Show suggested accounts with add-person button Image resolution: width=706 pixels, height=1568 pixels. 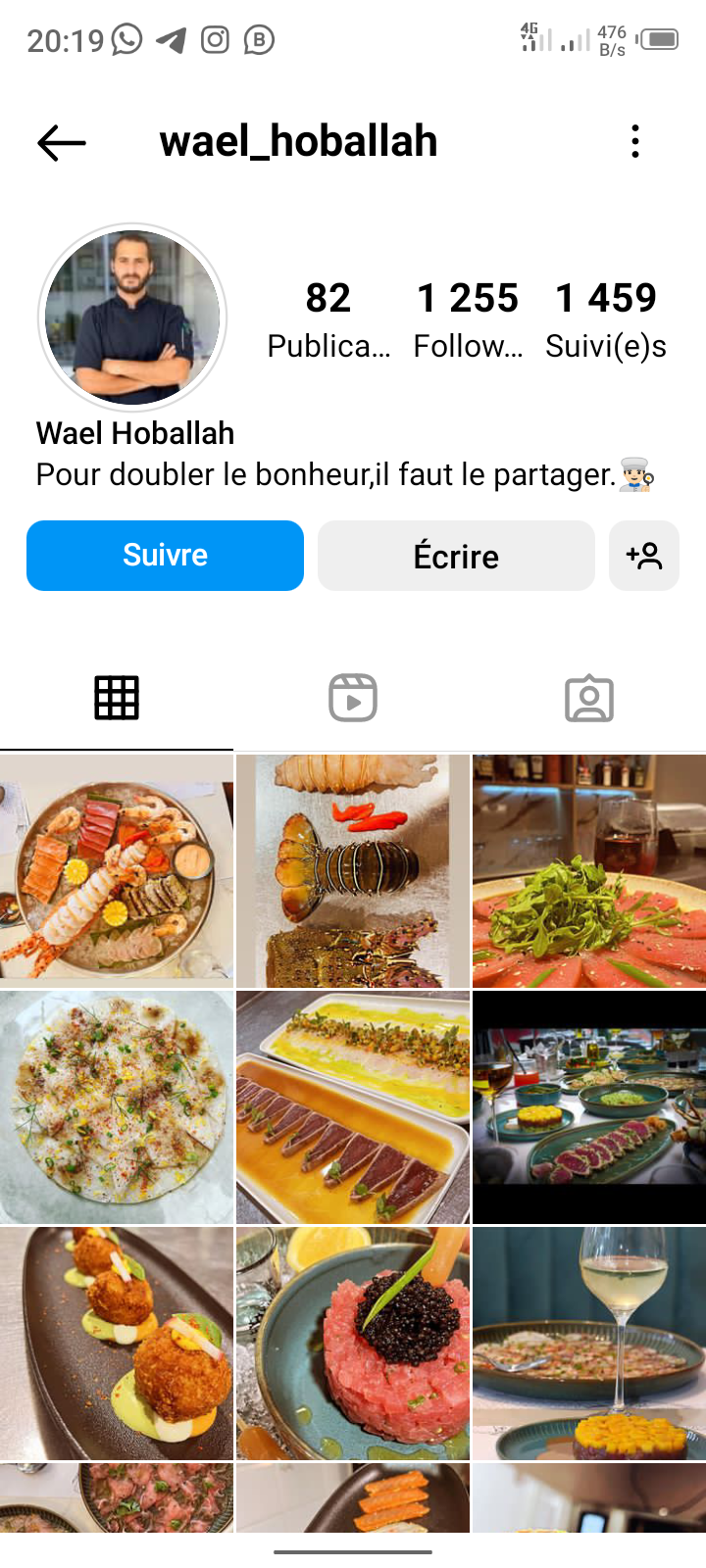click(644, 556)
